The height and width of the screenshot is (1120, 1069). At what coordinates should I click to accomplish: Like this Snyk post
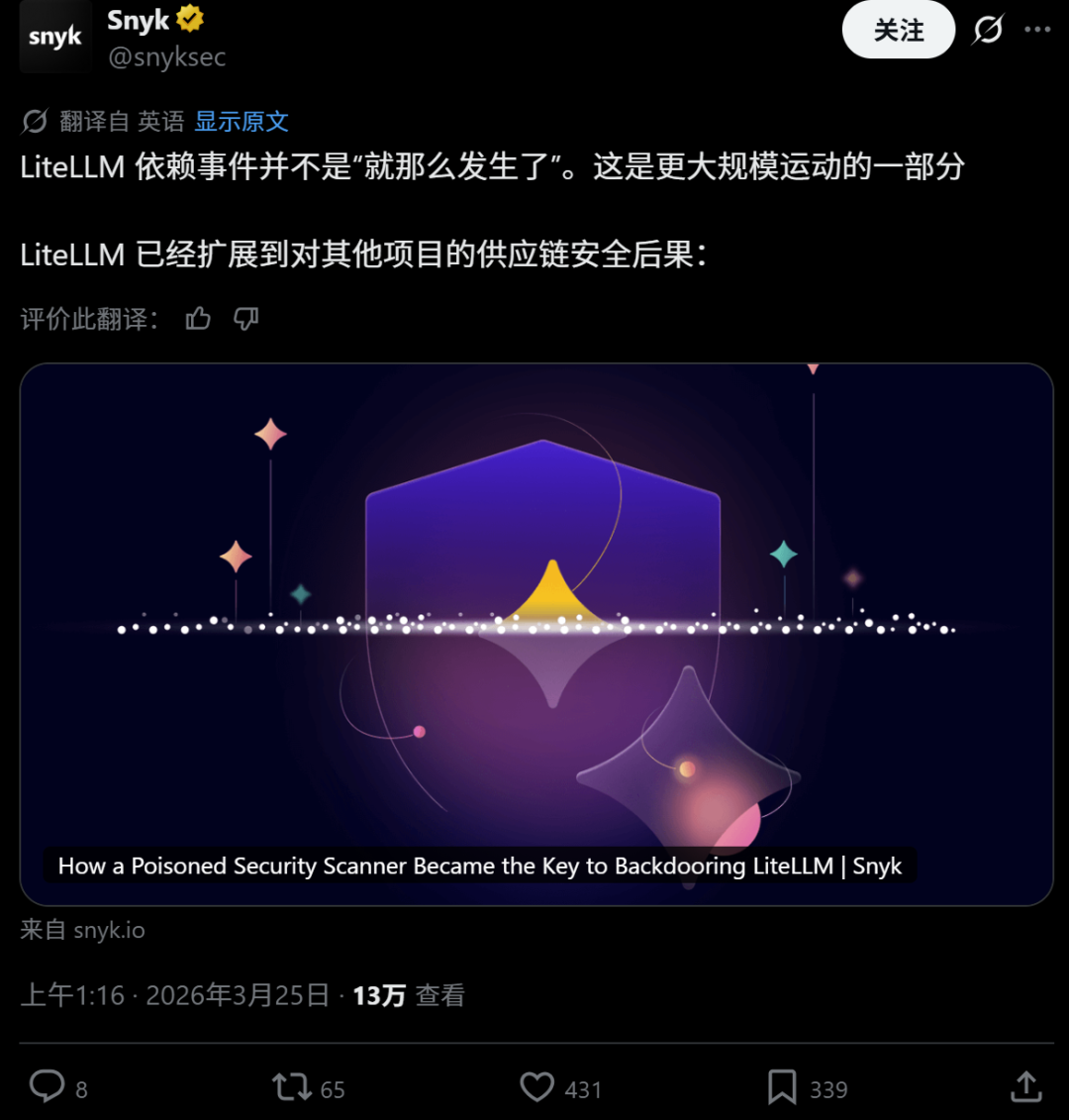(537, 1087)
